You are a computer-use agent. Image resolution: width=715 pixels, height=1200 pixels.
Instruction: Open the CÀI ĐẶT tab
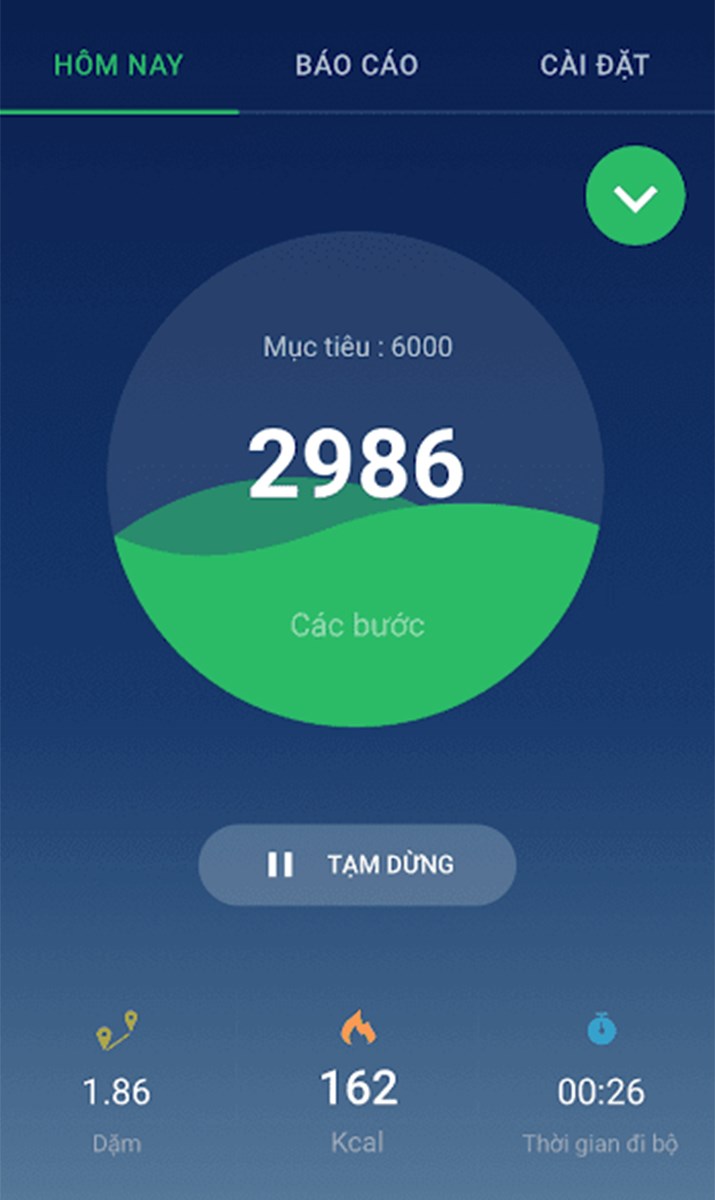click(594, 66)
